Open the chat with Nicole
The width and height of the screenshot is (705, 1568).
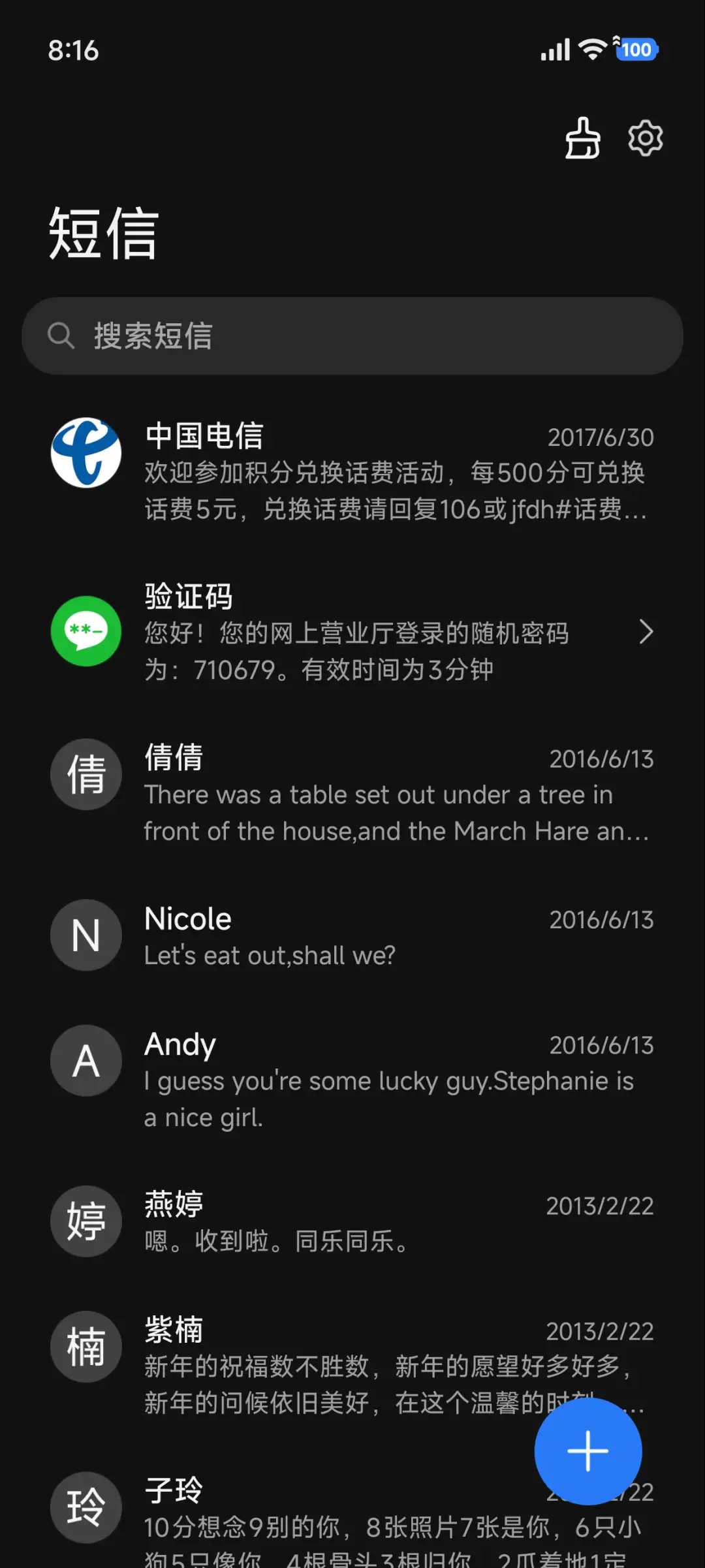(x=352, y=936)
